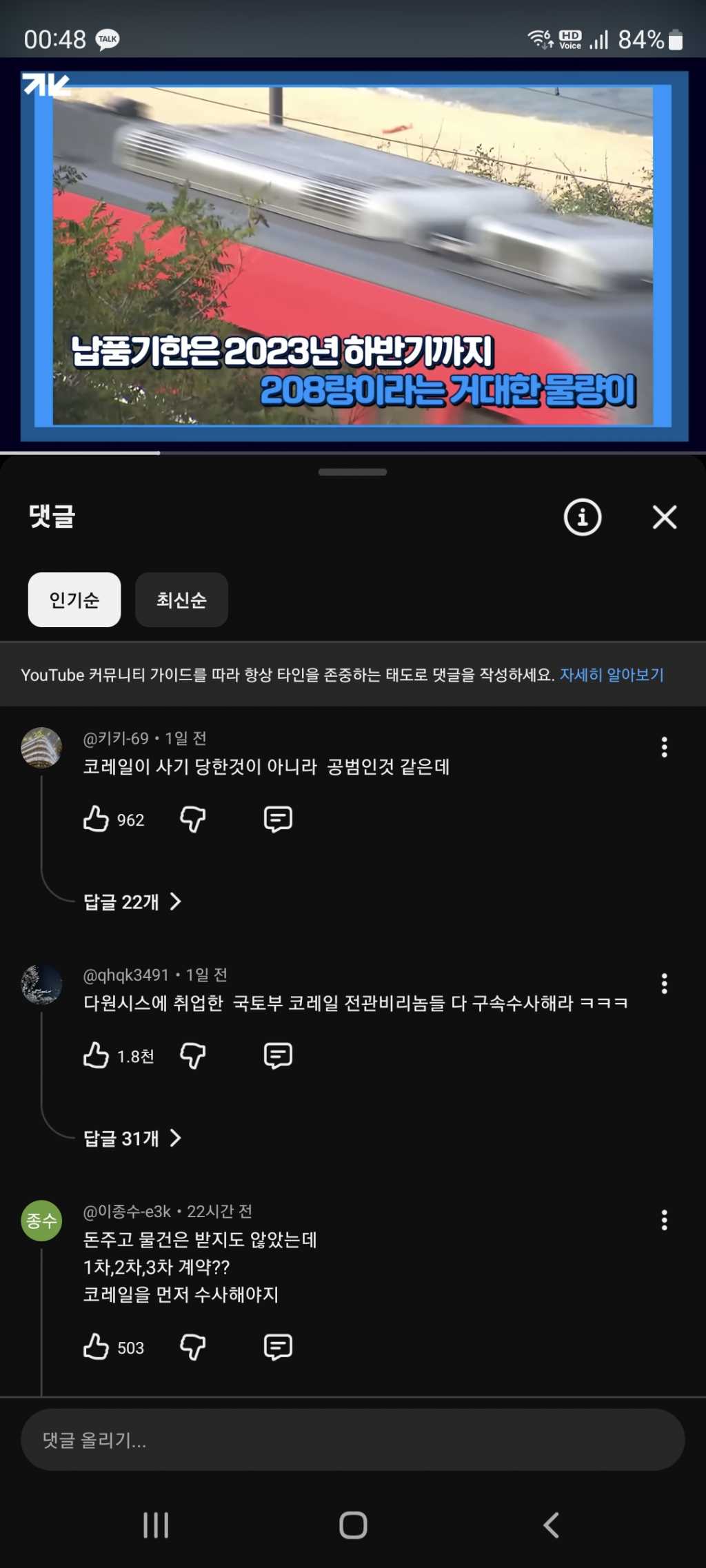This screenshot has height=1568, width=706.
Task: Switch to 최신순 sorting
Action: 181,600
